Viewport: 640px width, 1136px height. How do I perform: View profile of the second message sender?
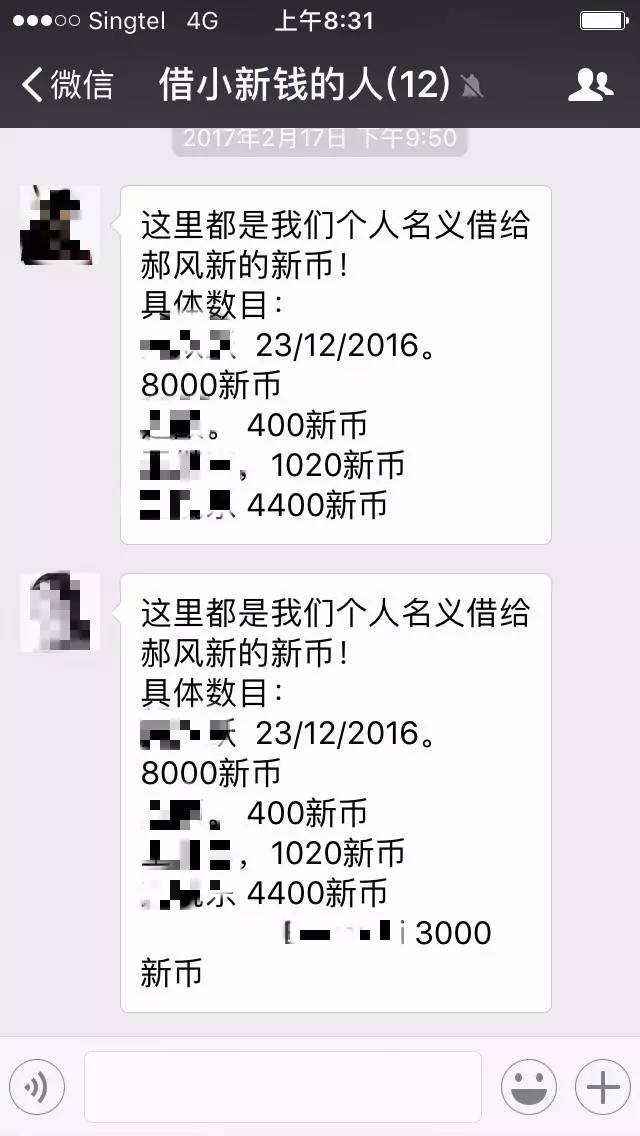(x=60, y=612)
